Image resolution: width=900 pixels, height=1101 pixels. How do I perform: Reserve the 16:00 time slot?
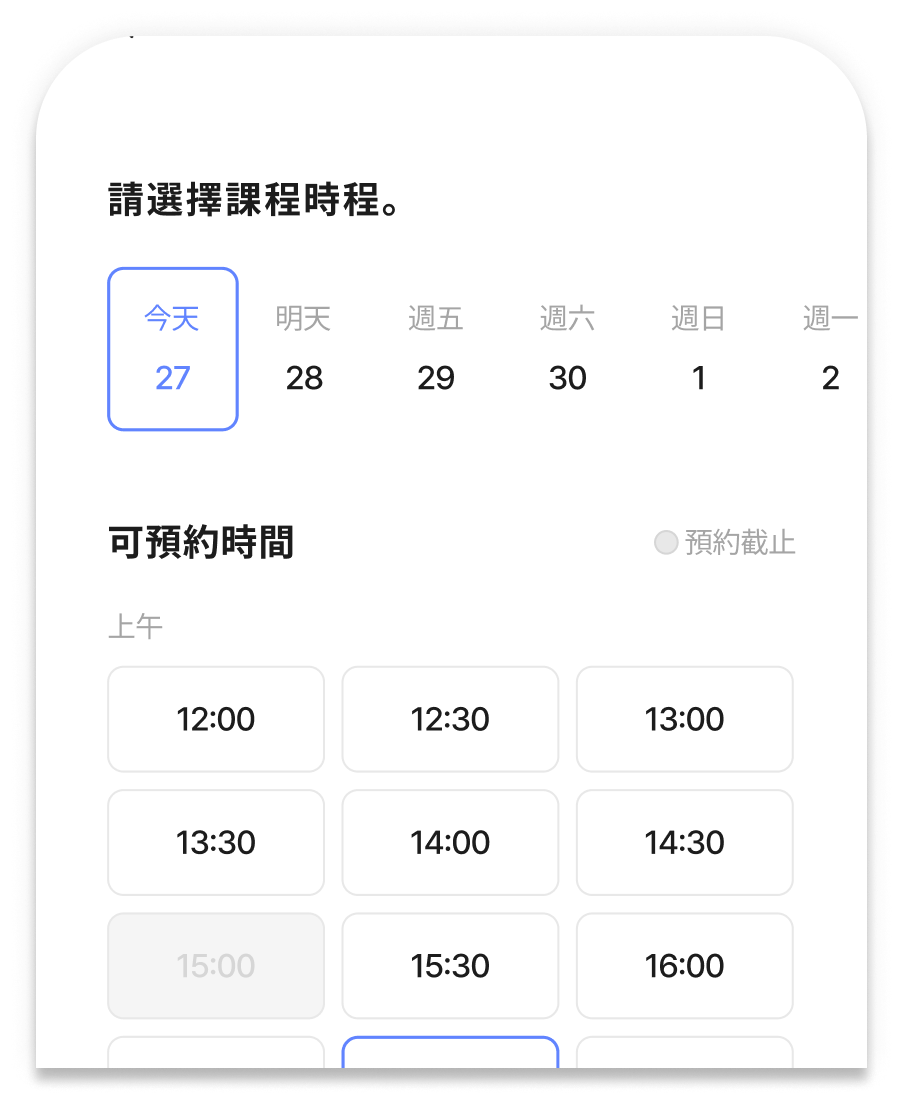tap(684, 965)
